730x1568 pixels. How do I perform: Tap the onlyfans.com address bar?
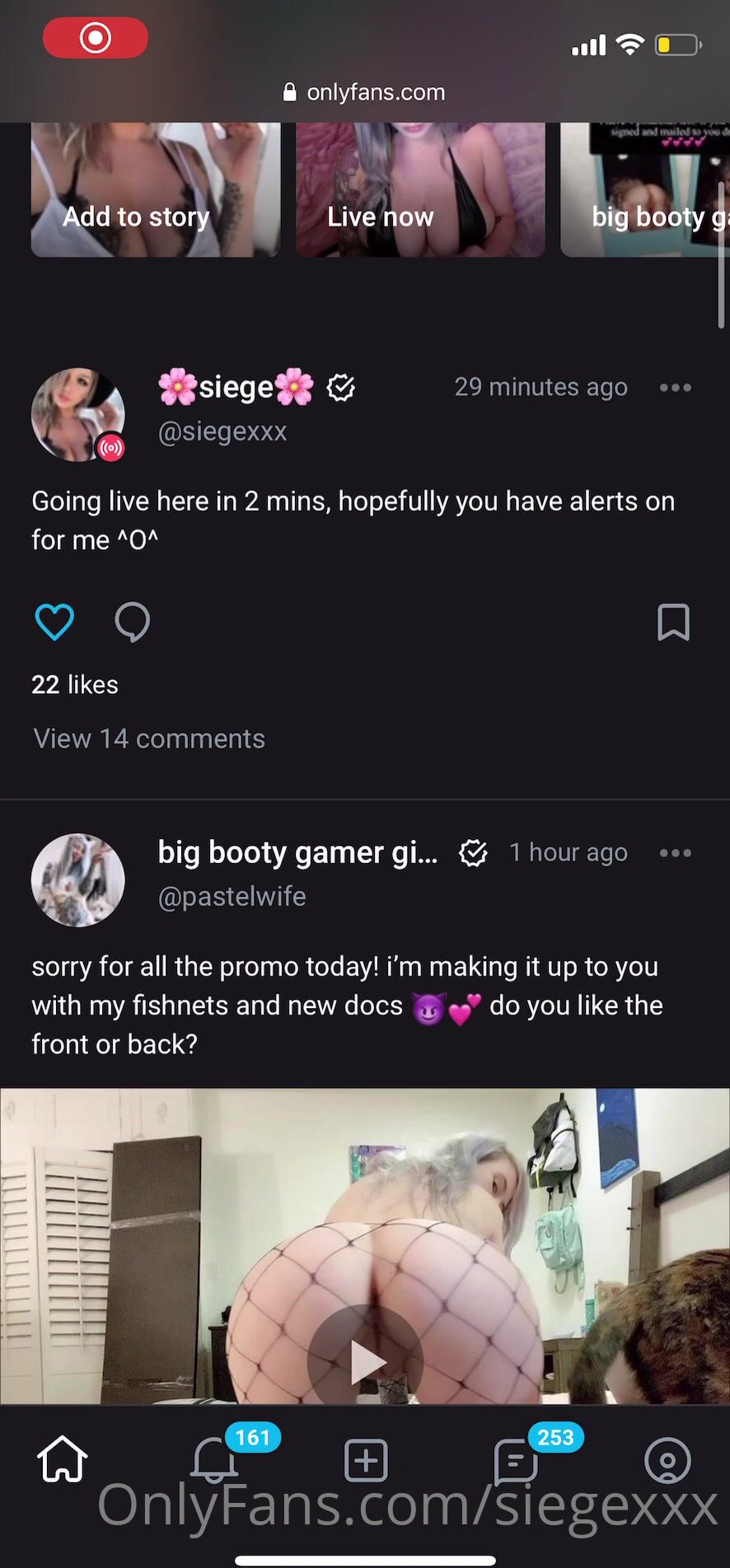point(365,92)
